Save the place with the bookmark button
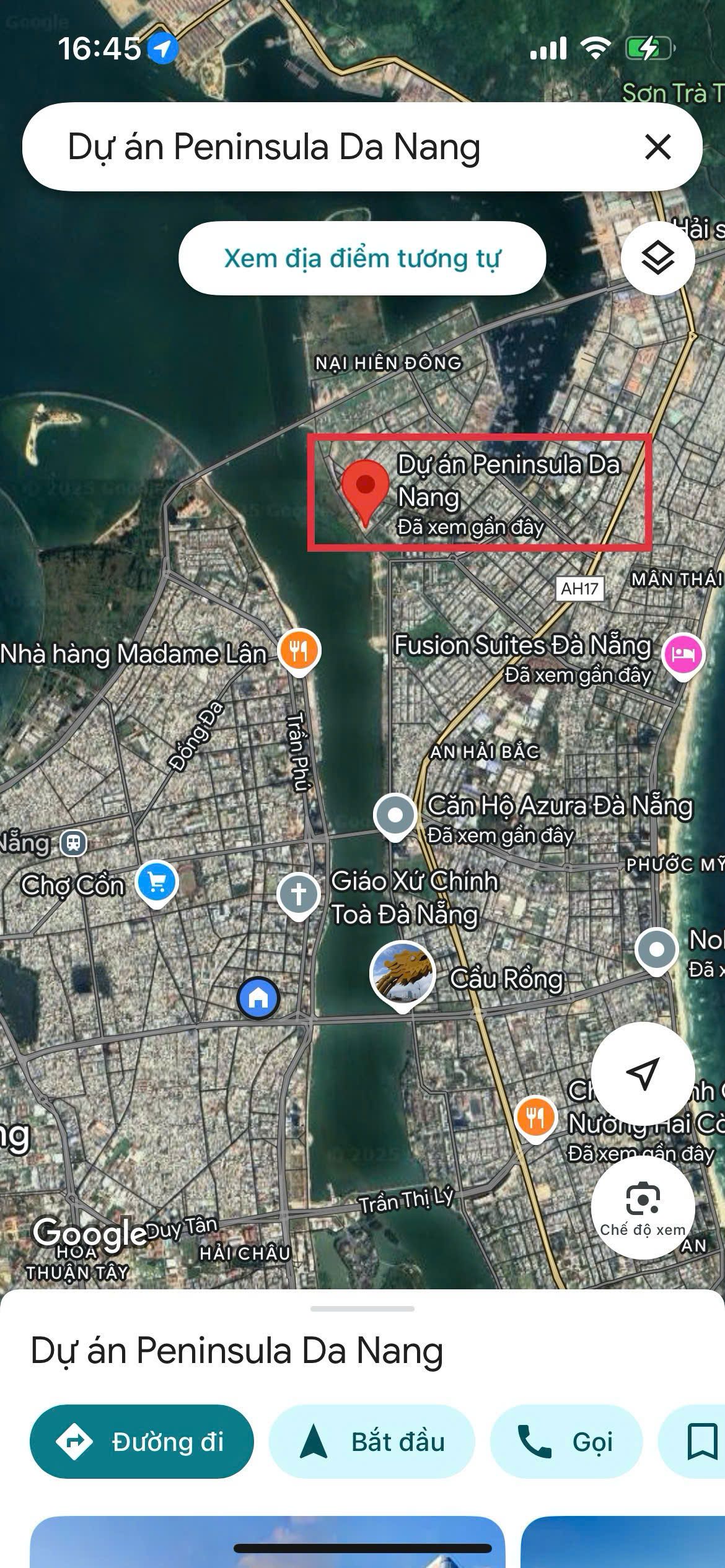 tap(700, 1442)
